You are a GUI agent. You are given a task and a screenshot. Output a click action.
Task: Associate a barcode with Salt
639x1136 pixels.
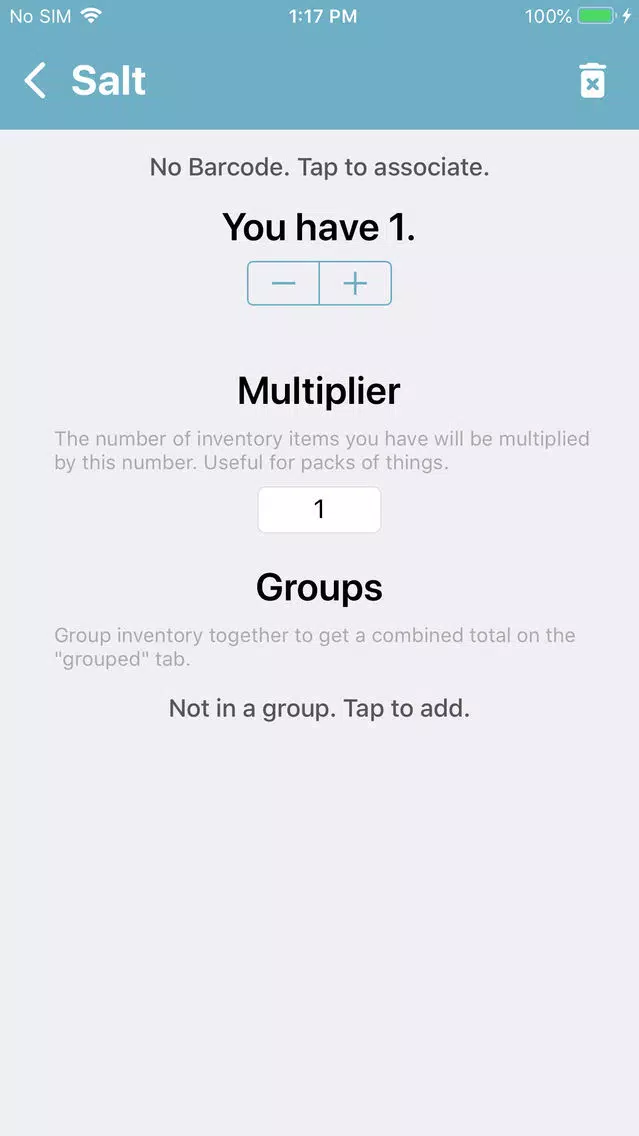click(319, 167)
